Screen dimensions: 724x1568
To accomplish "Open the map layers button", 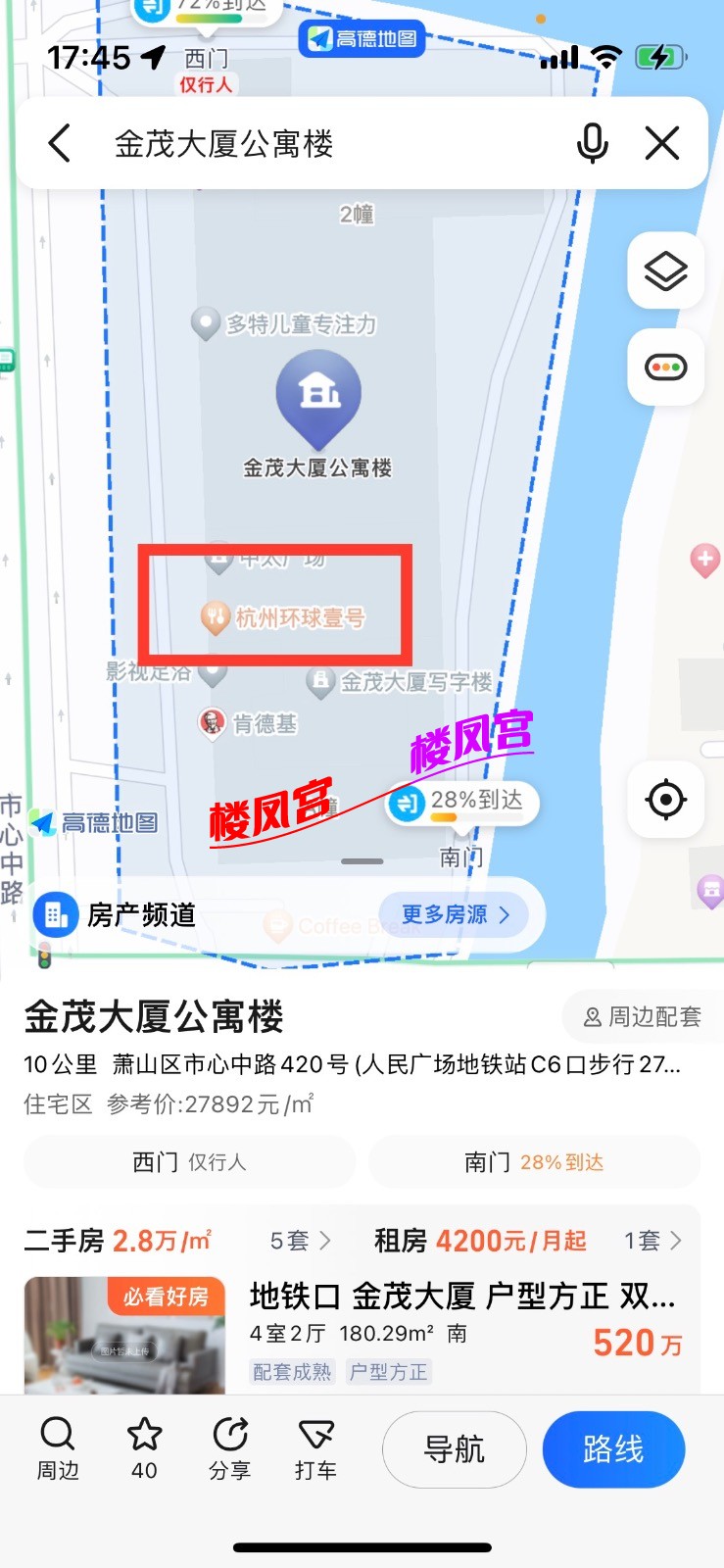I will (x=665, y=271).
